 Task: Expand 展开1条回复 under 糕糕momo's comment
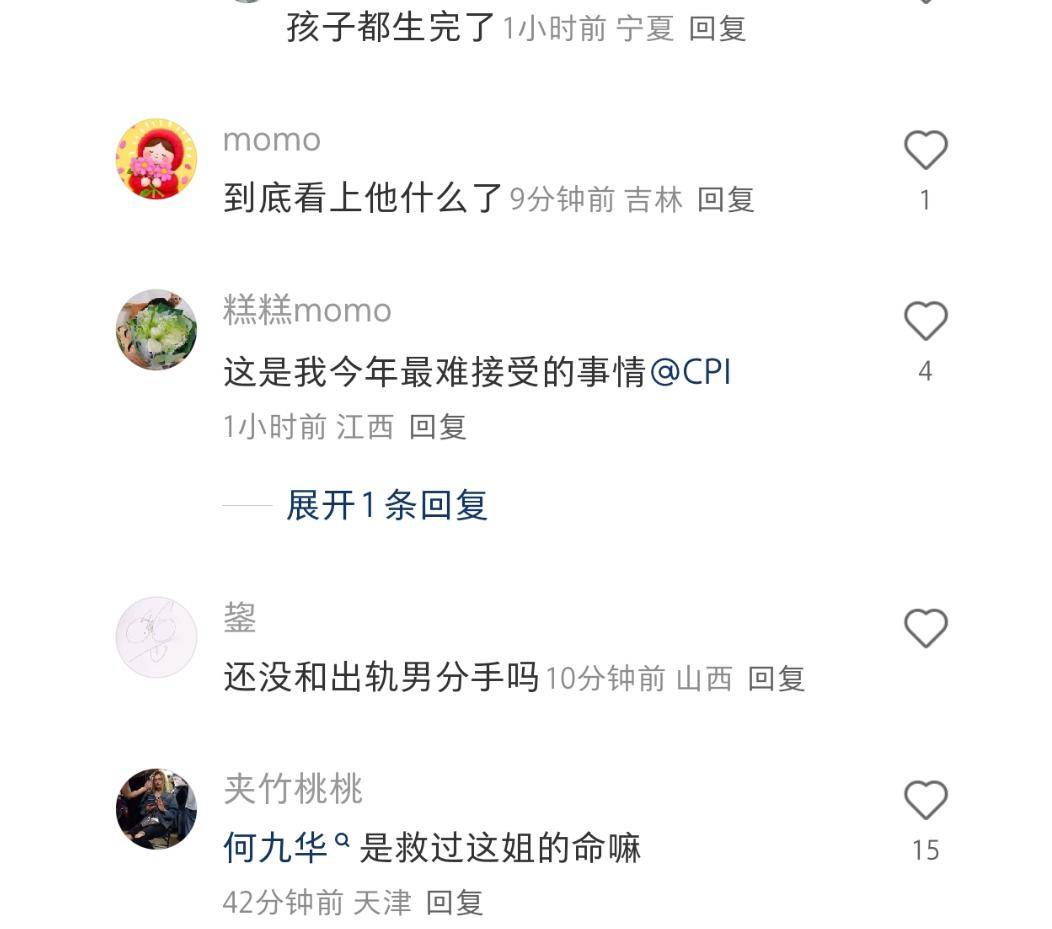pos(386,505)
